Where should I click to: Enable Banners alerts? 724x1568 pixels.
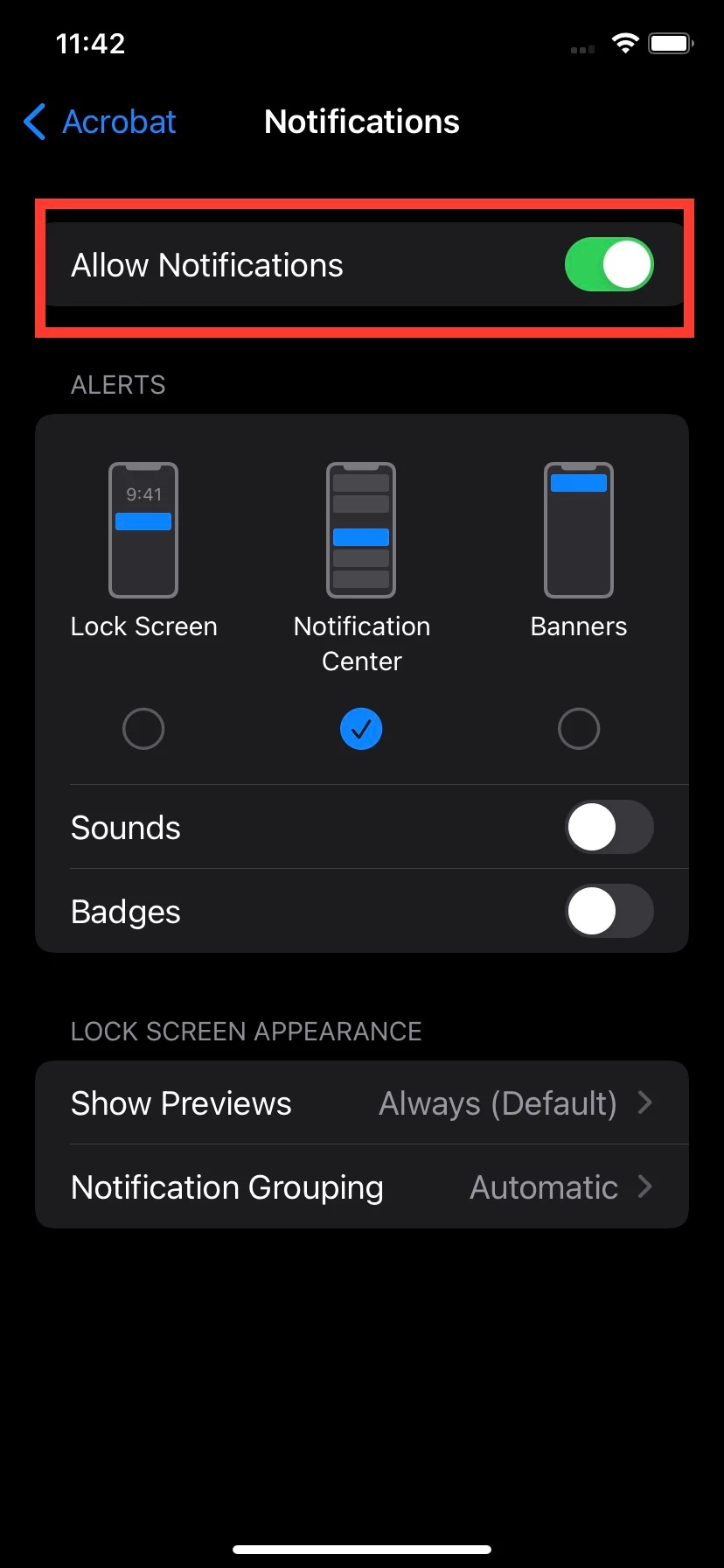click(x=578, y=728)
